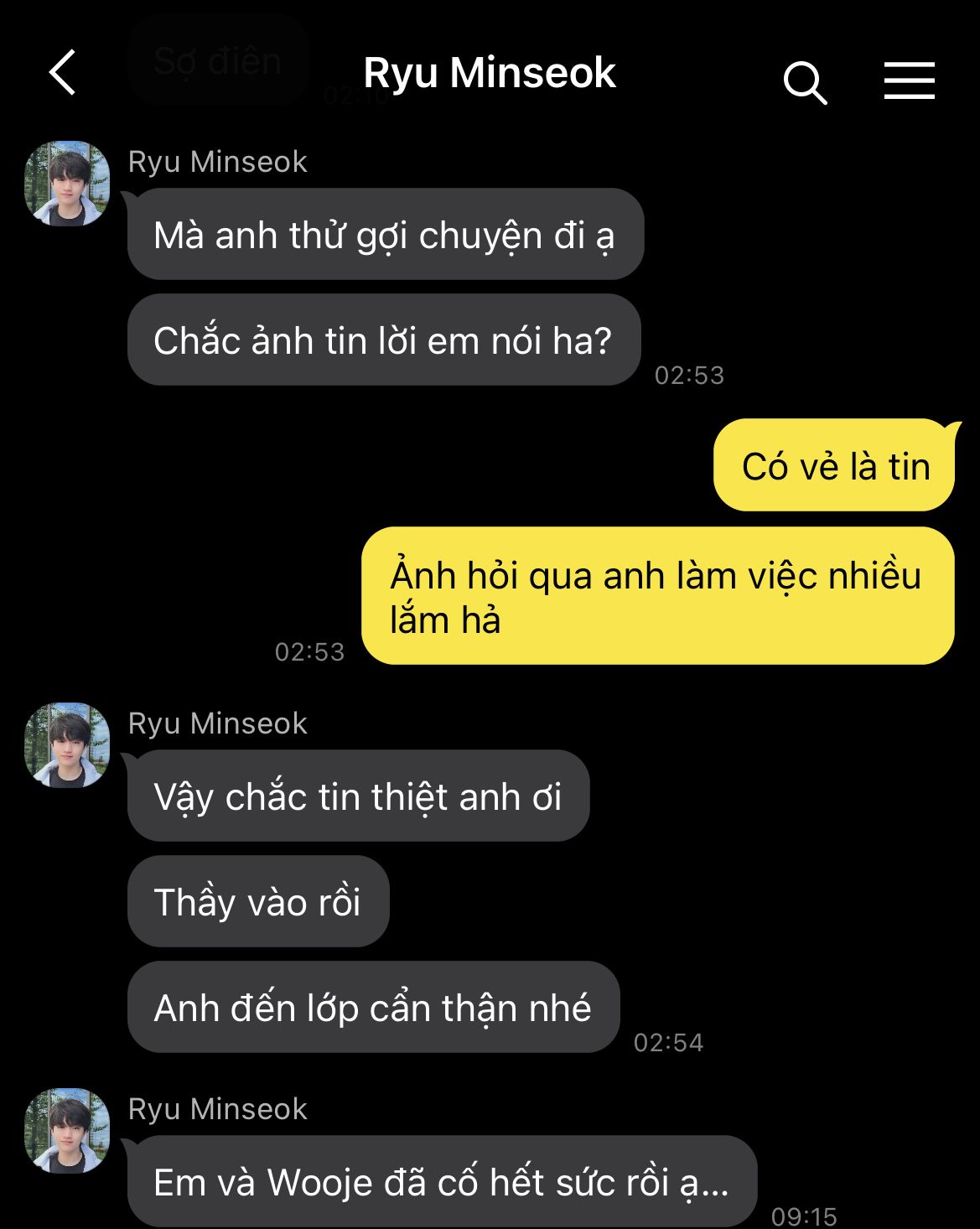The width and height of the screenshot is (980, 1229).
Task: Go back from the Ryu Minseok chat
Action: 63,73
